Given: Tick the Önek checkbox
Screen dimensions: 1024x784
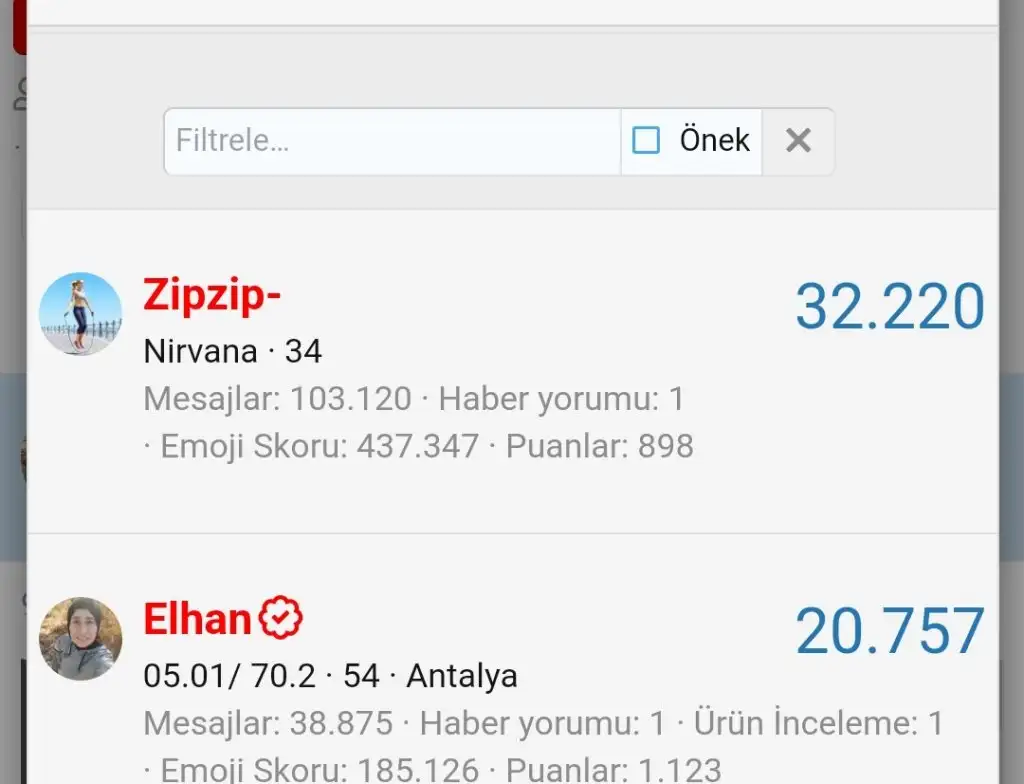Looking at the screenshot, I should pos(646,141).
